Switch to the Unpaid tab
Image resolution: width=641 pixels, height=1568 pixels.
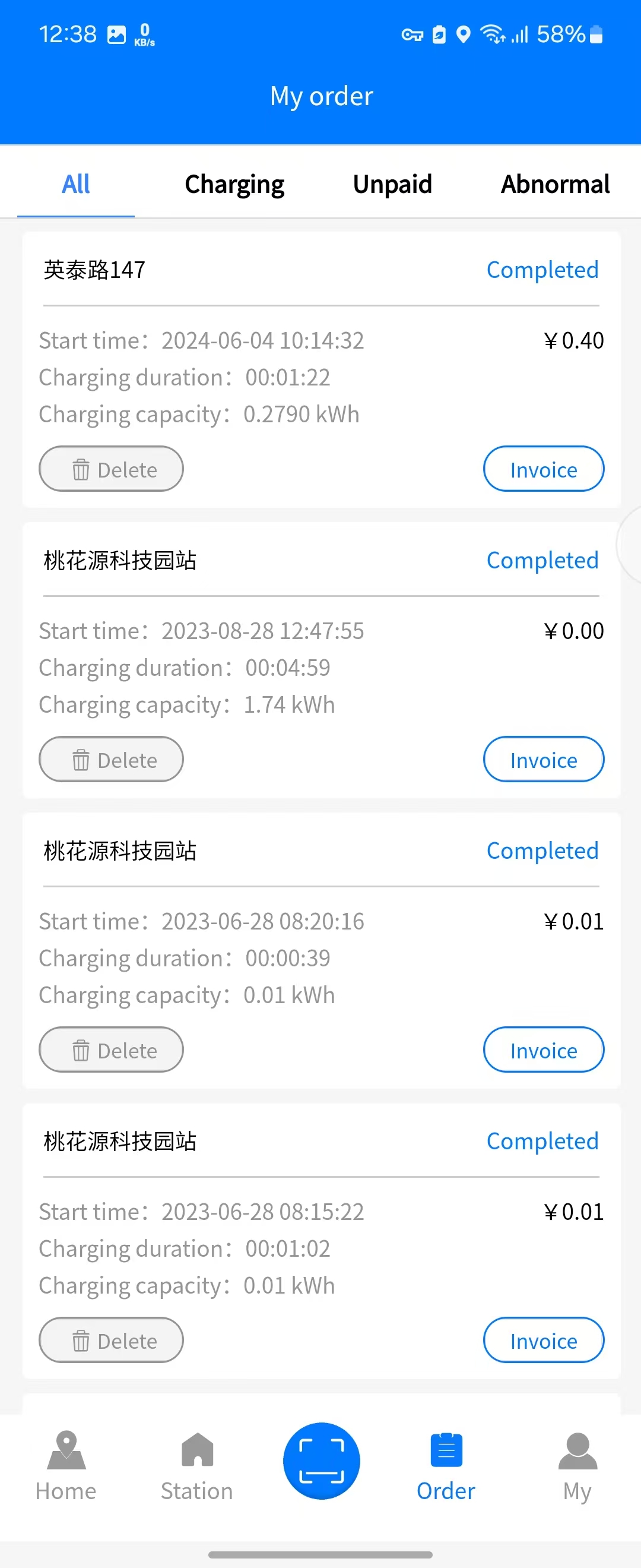pyautogui.click(x=392, y=185)
